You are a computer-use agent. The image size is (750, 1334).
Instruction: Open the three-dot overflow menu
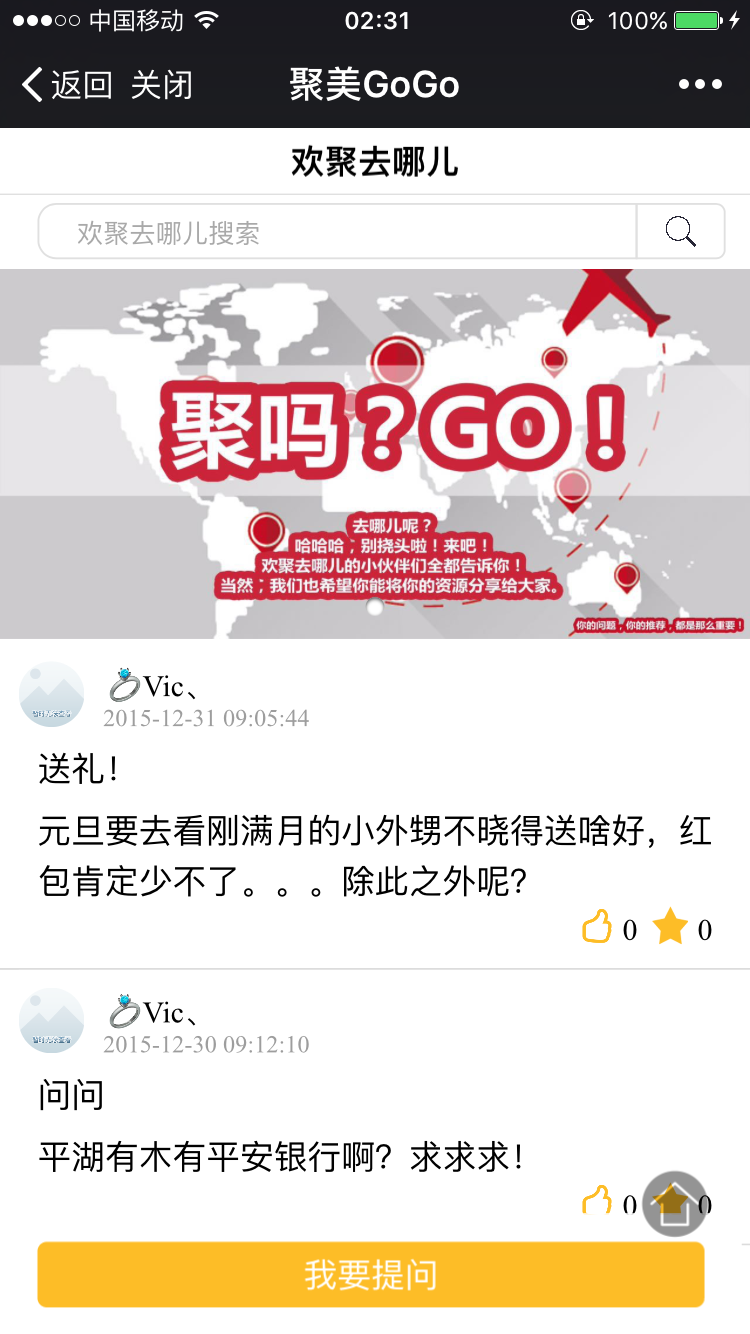click(x=699, y=85)
